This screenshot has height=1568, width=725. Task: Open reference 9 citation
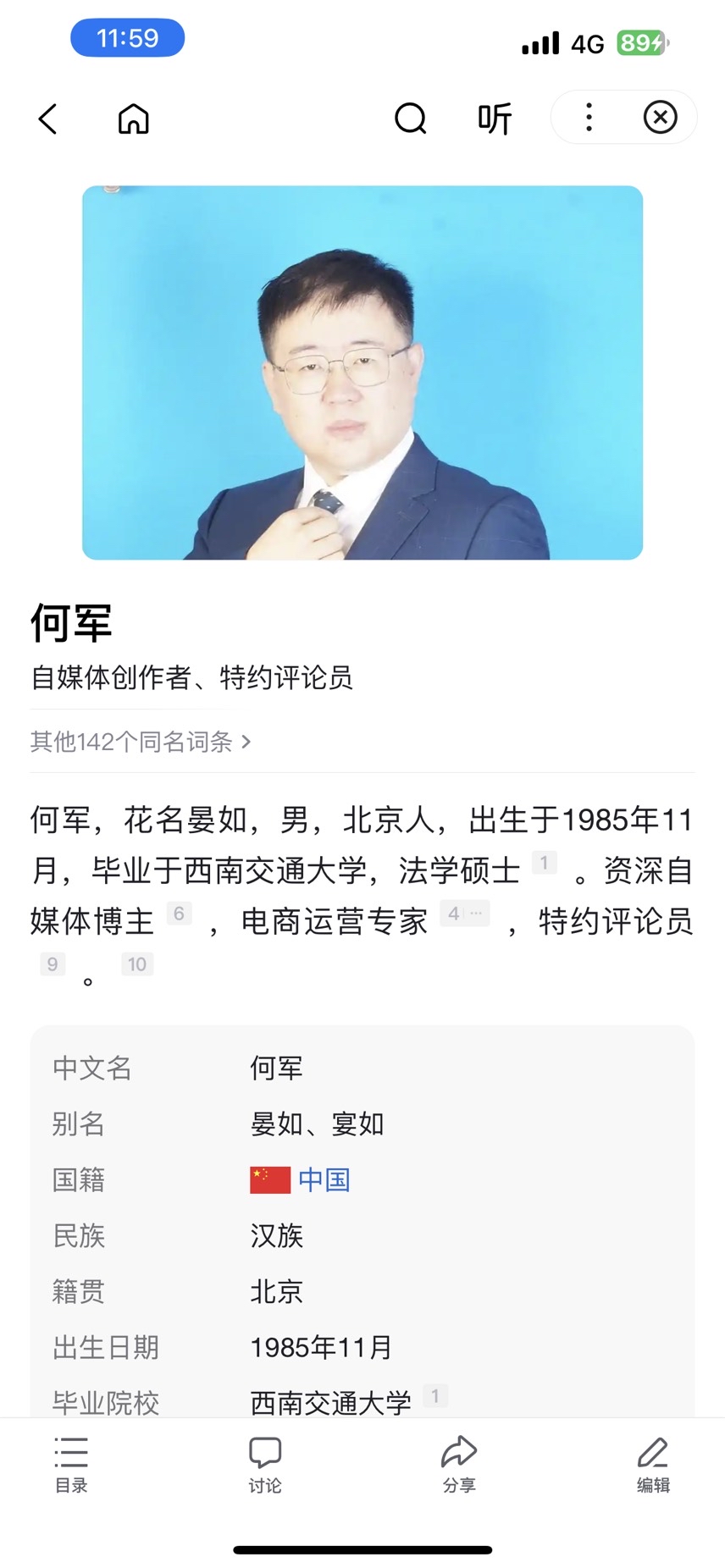pyautogui.click(x=53, y=964)
